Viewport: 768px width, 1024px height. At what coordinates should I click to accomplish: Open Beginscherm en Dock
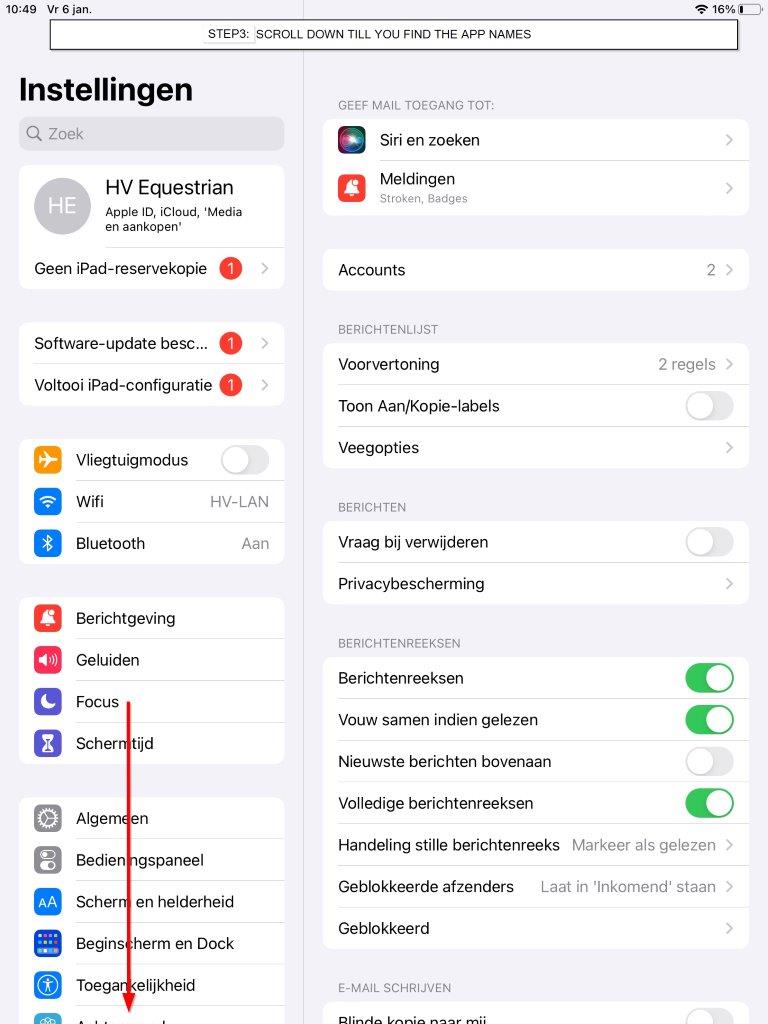coord(151,944)
